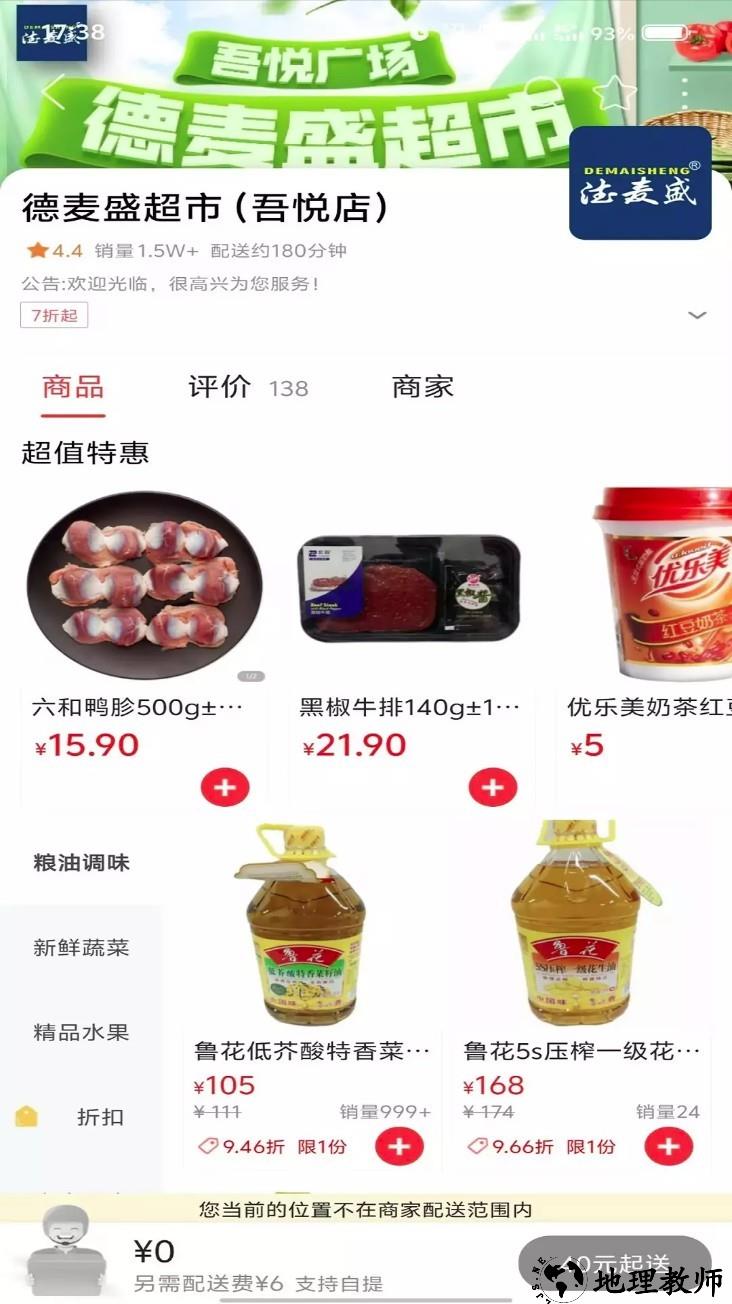Tap the plus icon to add 六和鸭胗 to cart

point(224,787)
